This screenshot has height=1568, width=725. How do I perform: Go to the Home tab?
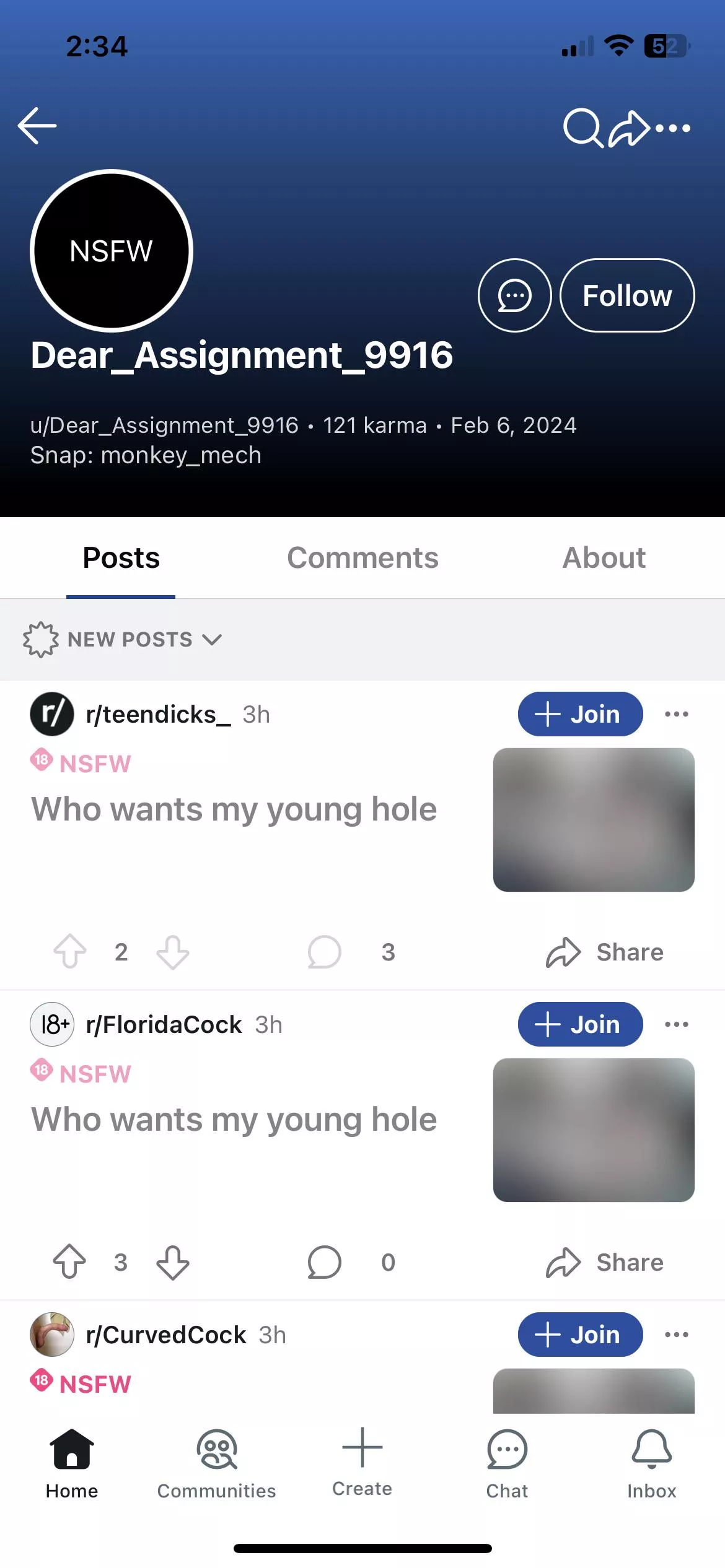coord(72,1464)
